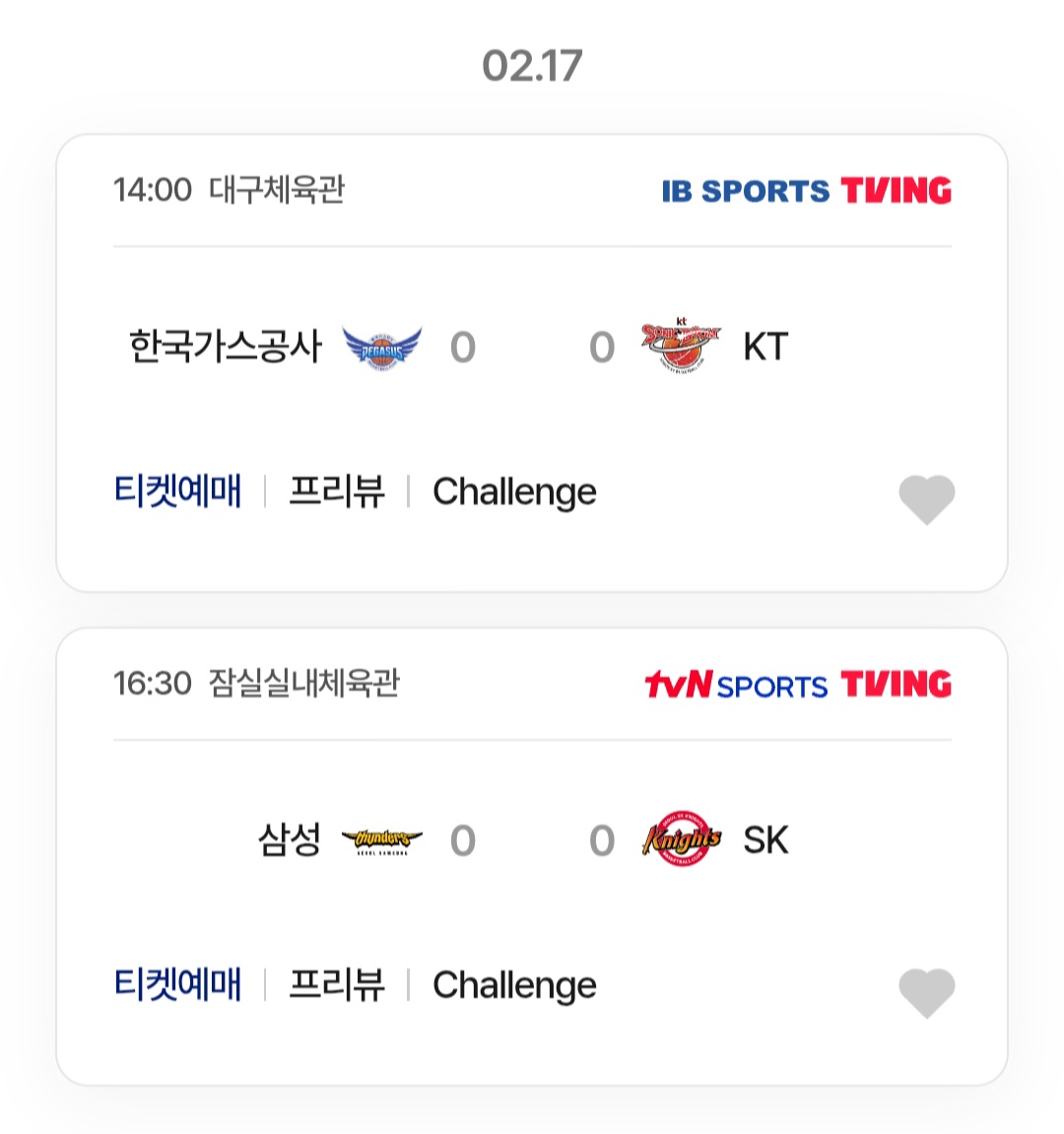Open 티켓예매 for 삼성 vs SK
Viewport: 1064px width, 1134px height.
point(177,984)
